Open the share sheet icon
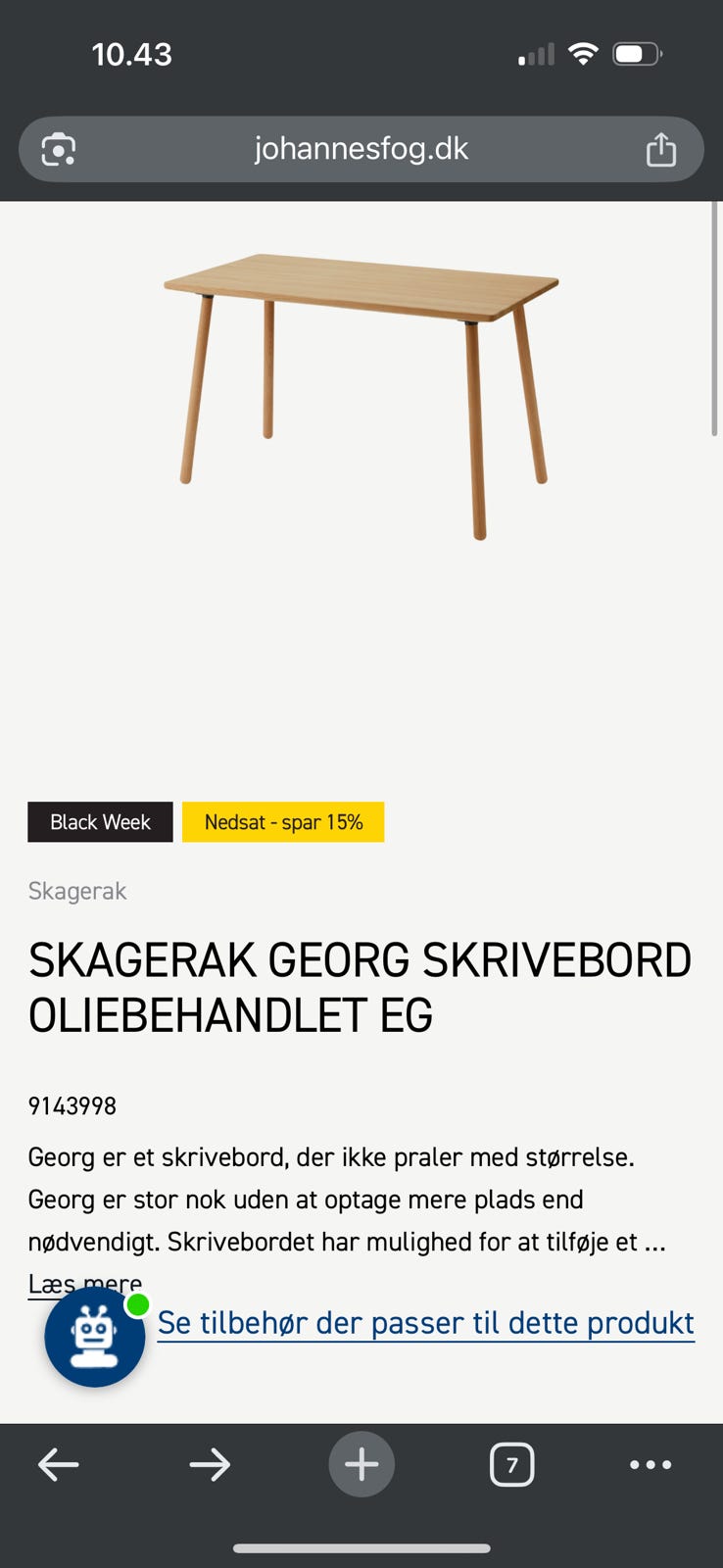The image size is (723, 1568). click(x=660, y=149)
